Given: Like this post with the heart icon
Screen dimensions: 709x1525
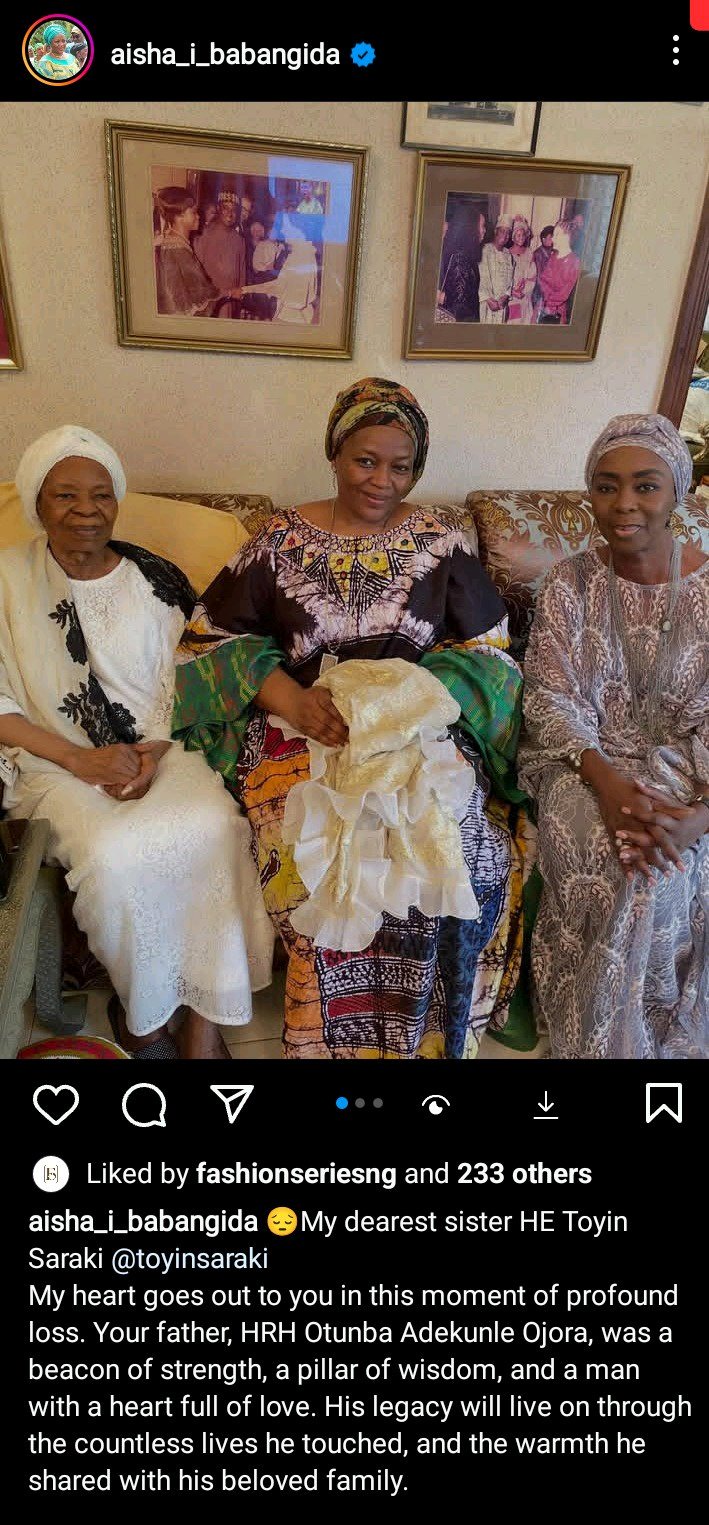Looking at the screenshot, I should click(56, 1104).
